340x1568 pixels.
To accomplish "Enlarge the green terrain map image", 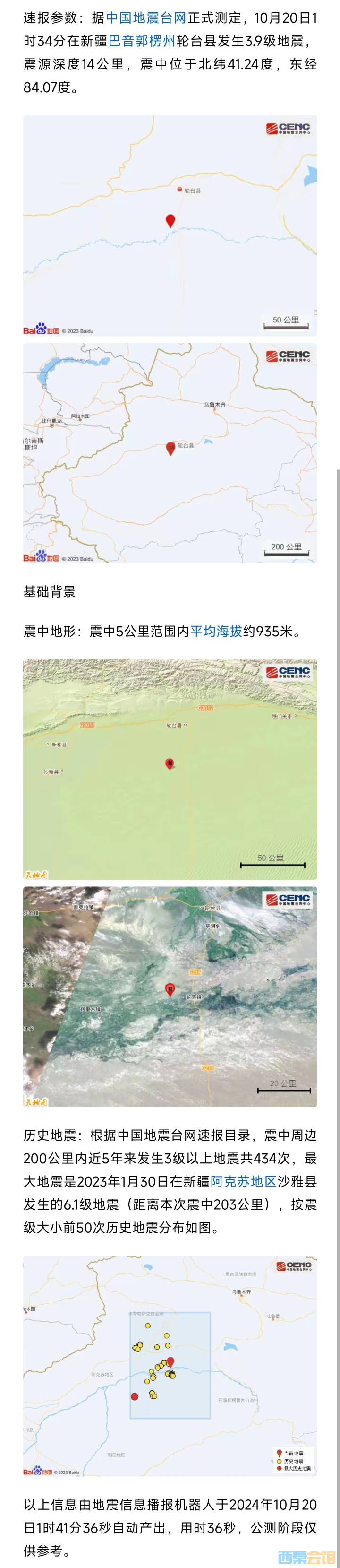I will (x=170, y=770).
